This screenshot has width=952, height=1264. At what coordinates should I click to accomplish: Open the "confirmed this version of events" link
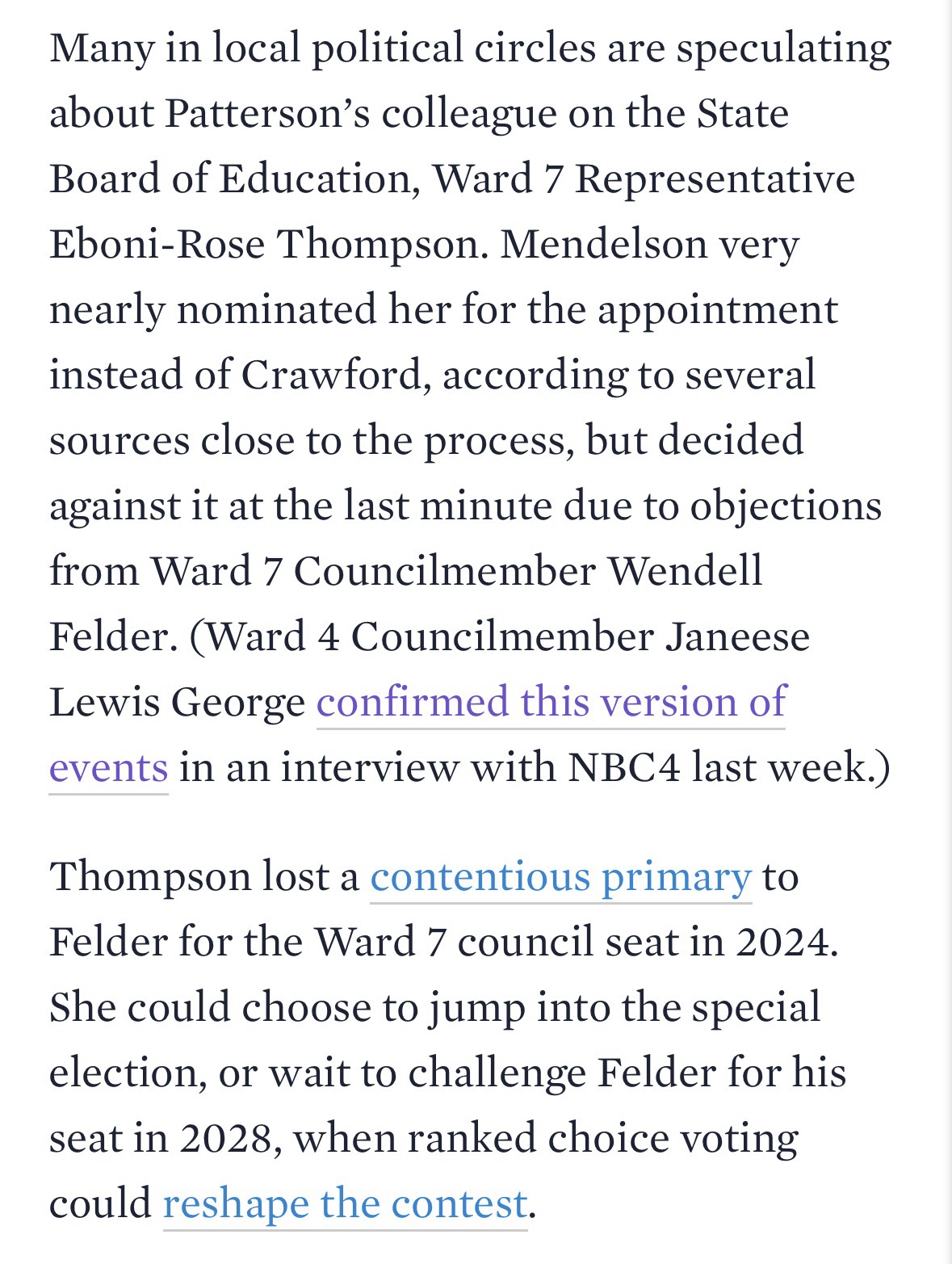pyautogui.click(x=550, y=701)
